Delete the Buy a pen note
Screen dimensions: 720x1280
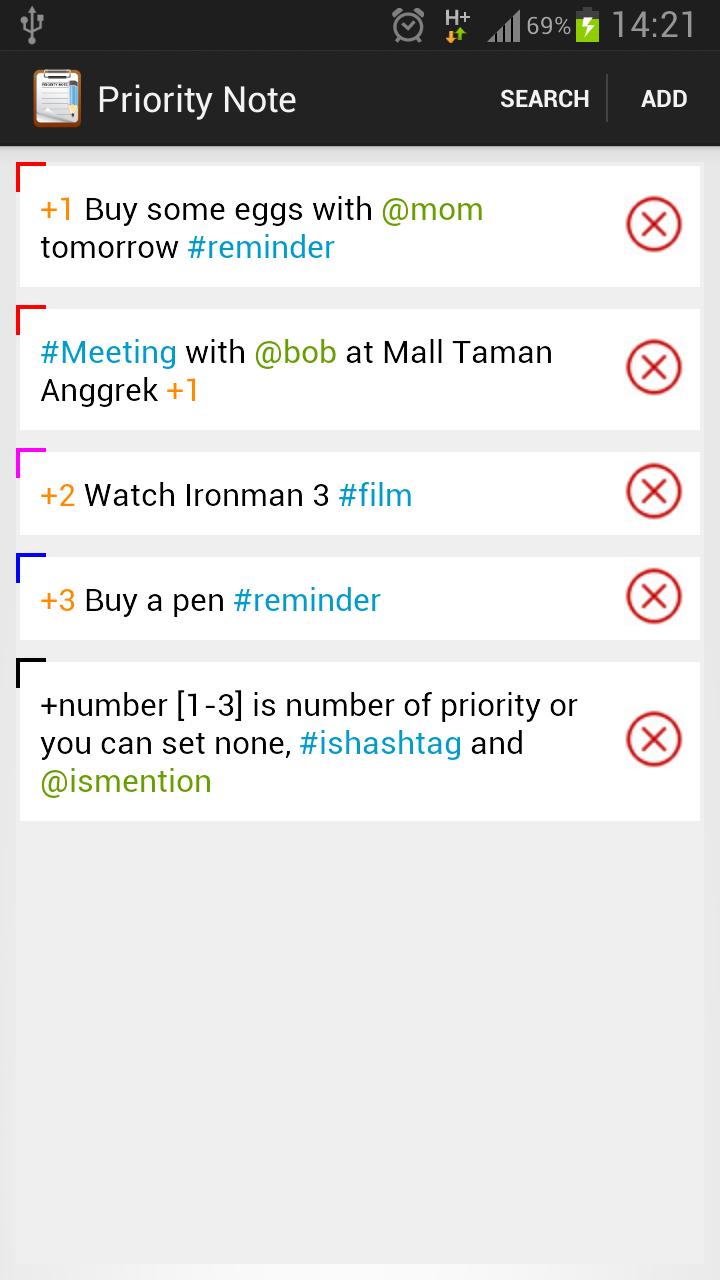[653, 597]
